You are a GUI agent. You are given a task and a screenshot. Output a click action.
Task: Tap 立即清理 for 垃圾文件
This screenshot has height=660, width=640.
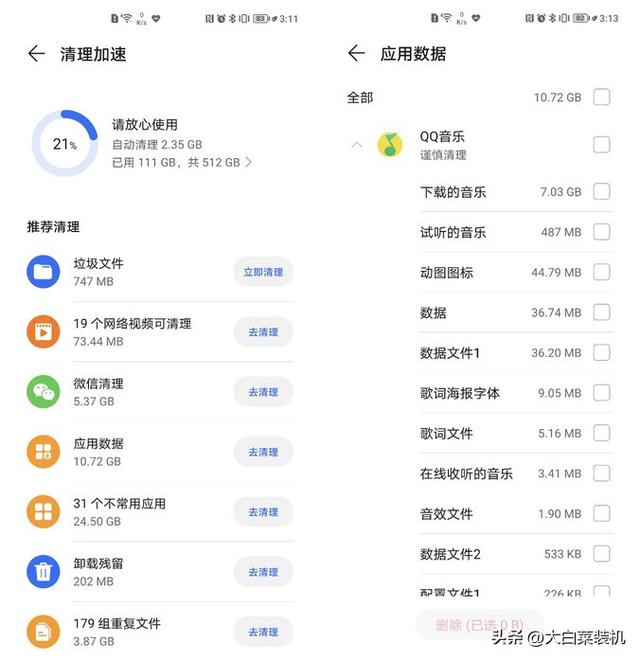(263, 272)
